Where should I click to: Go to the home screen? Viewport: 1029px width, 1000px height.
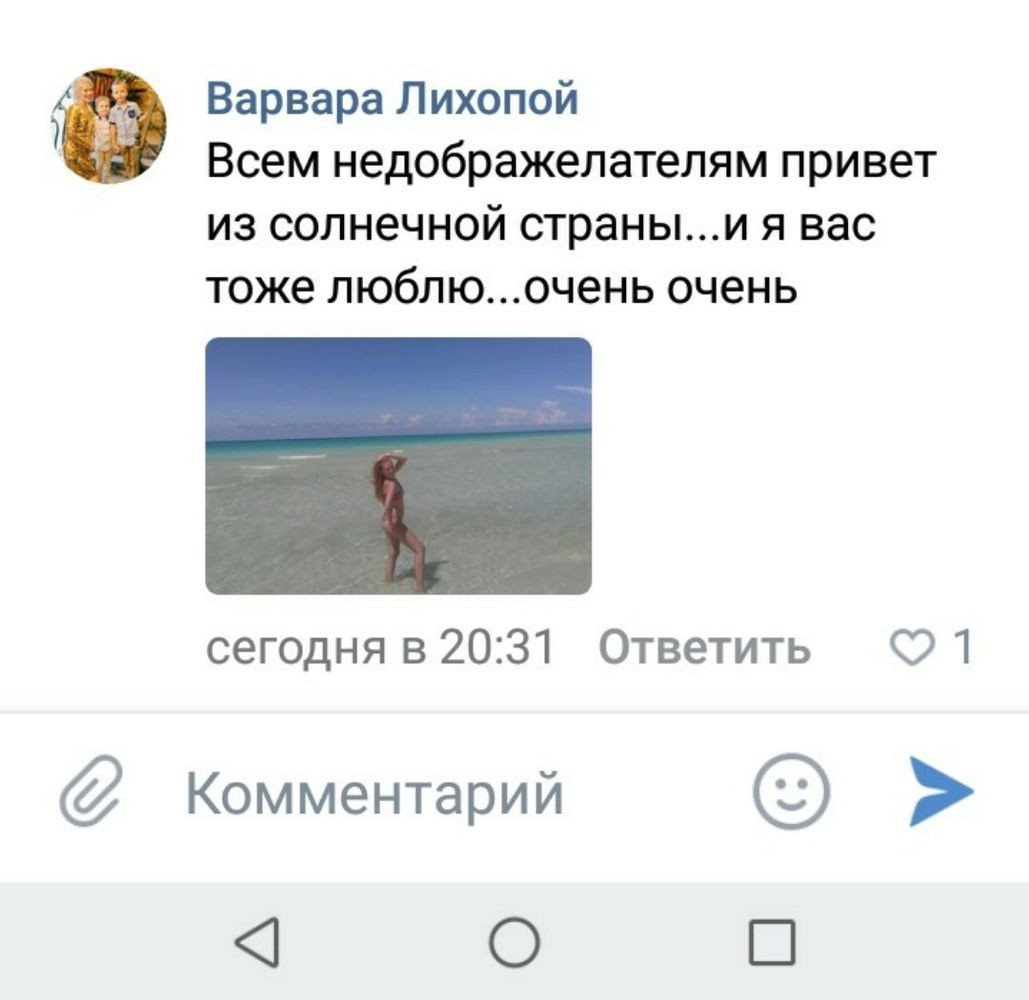[x=514, y=942]
